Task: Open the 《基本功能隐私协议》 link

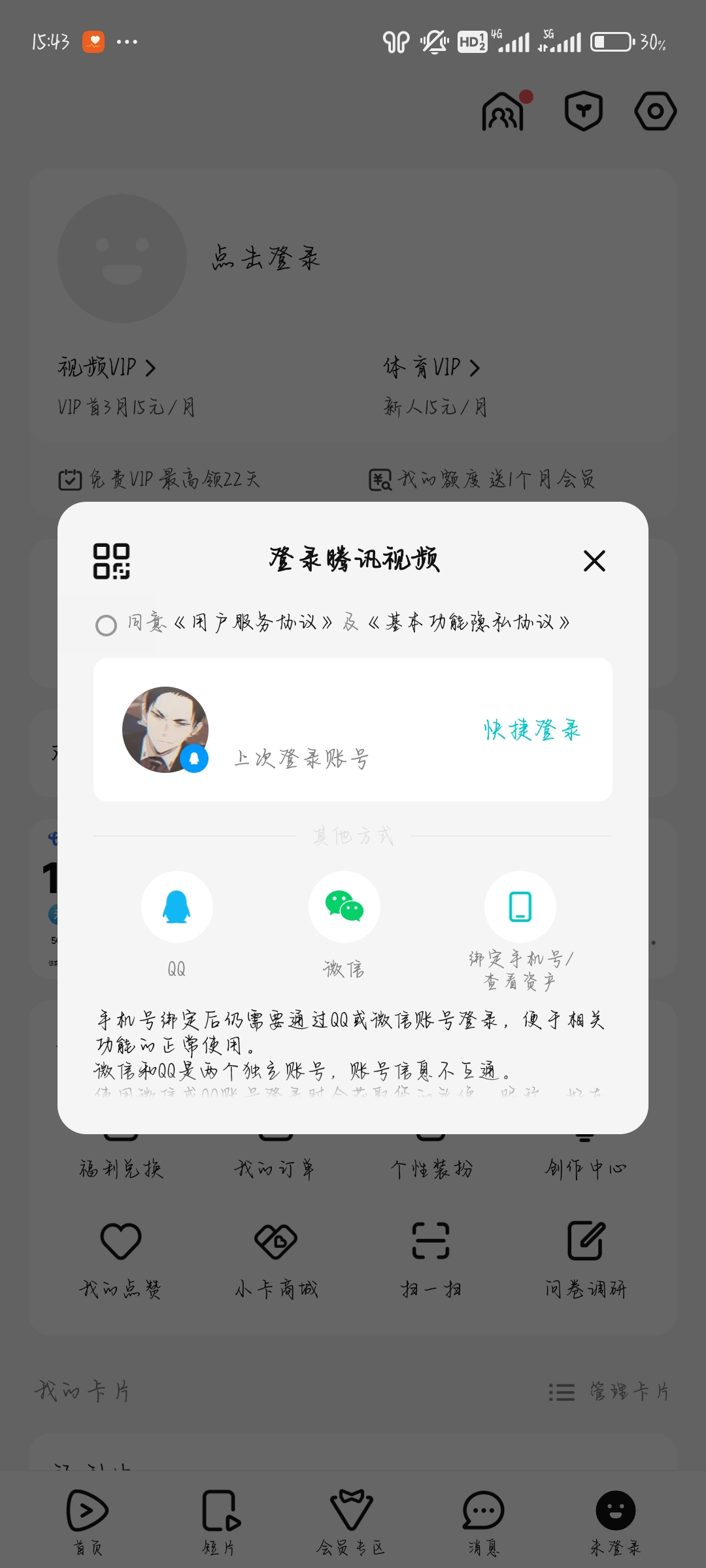Action: click(x=468, y=623)
